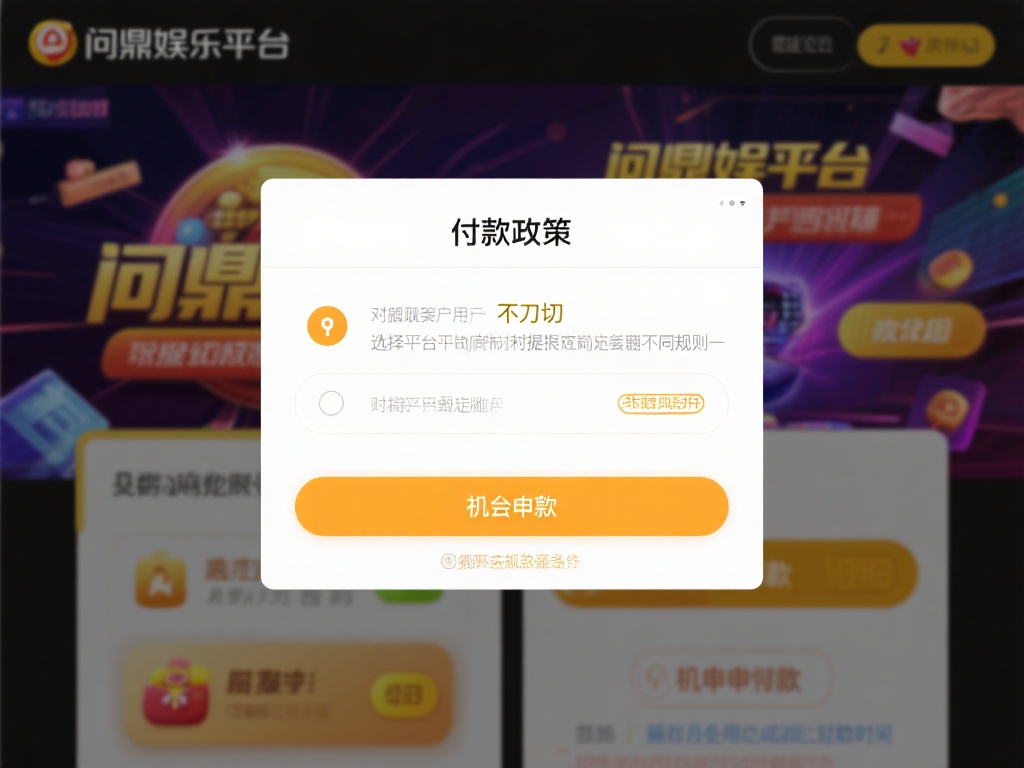The height and width of the screenshot is (768, 1024).
Task: Tap the 机会申款 orange button
Action: coord(511,506)
